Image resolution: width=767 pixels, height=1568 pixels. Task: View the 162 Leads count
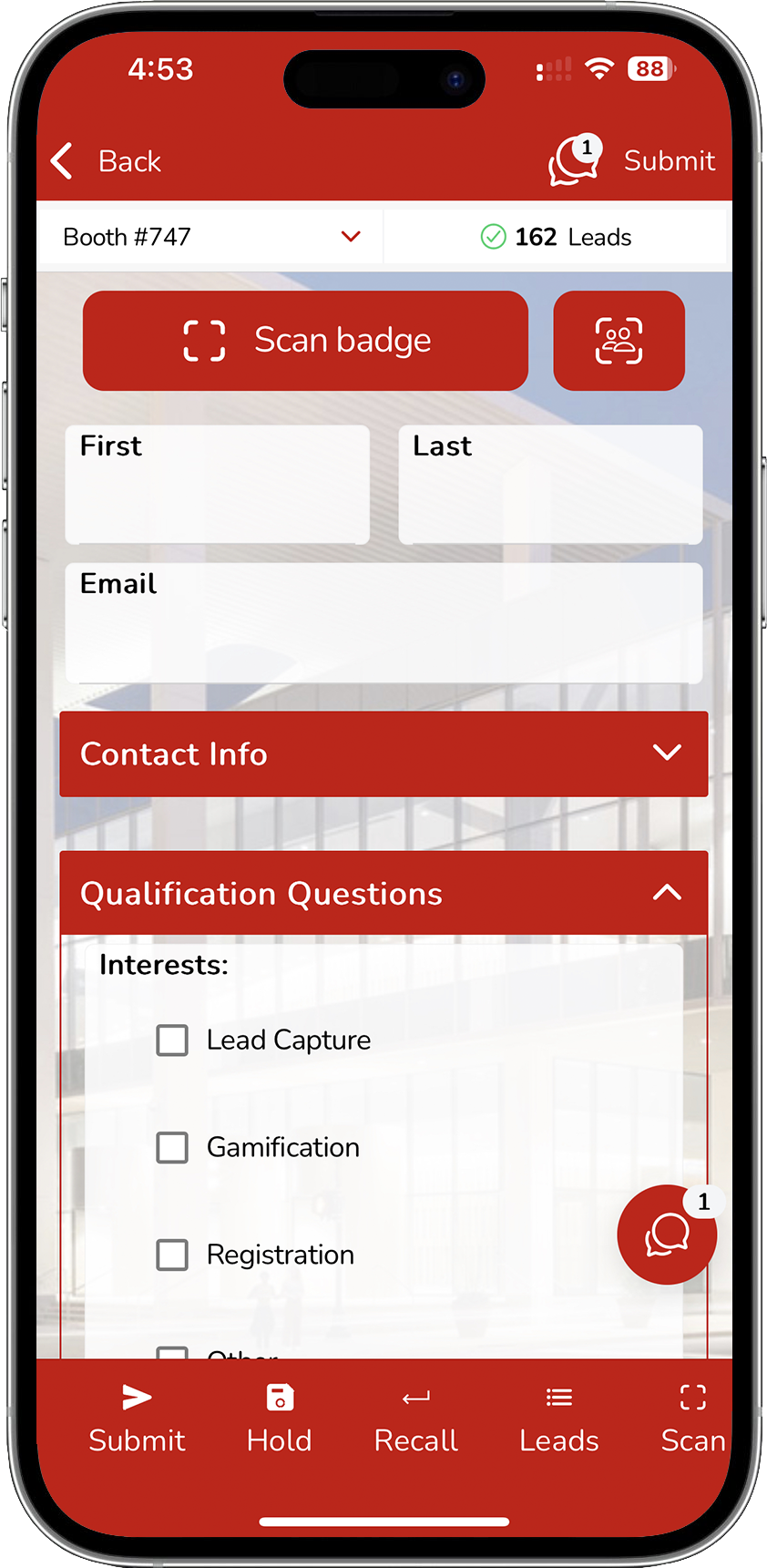pyautogui.click(x=556, y=237)
